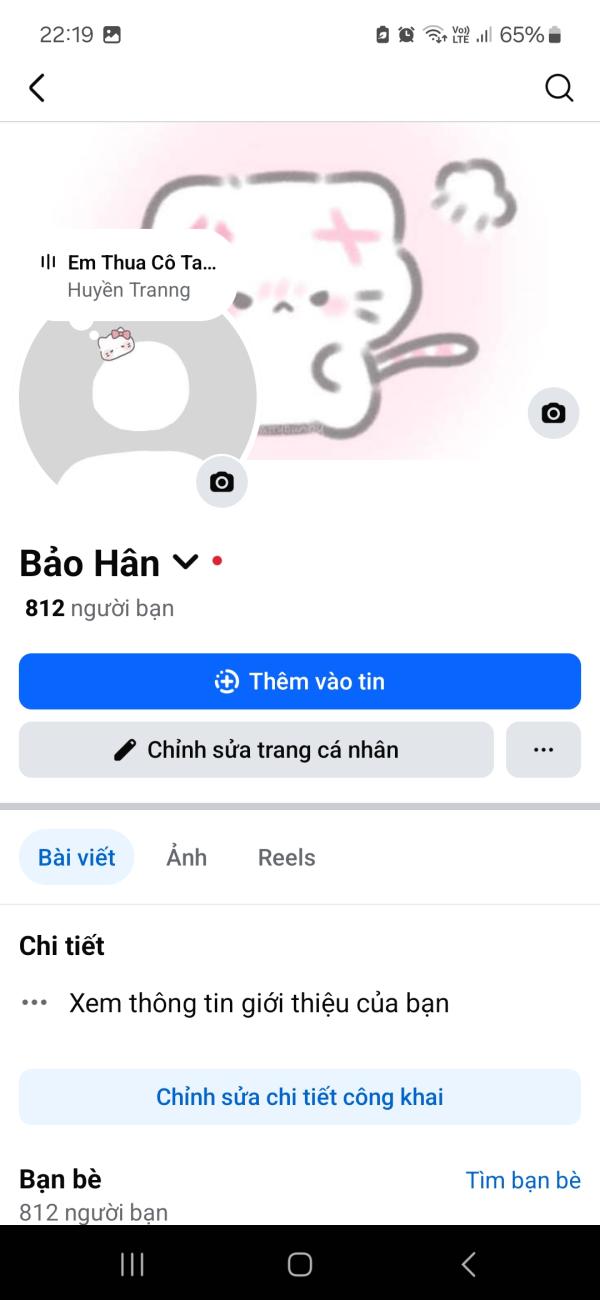Open the recent apps system button
The image size is (600, 1300).
click(x=132, y=1264)
